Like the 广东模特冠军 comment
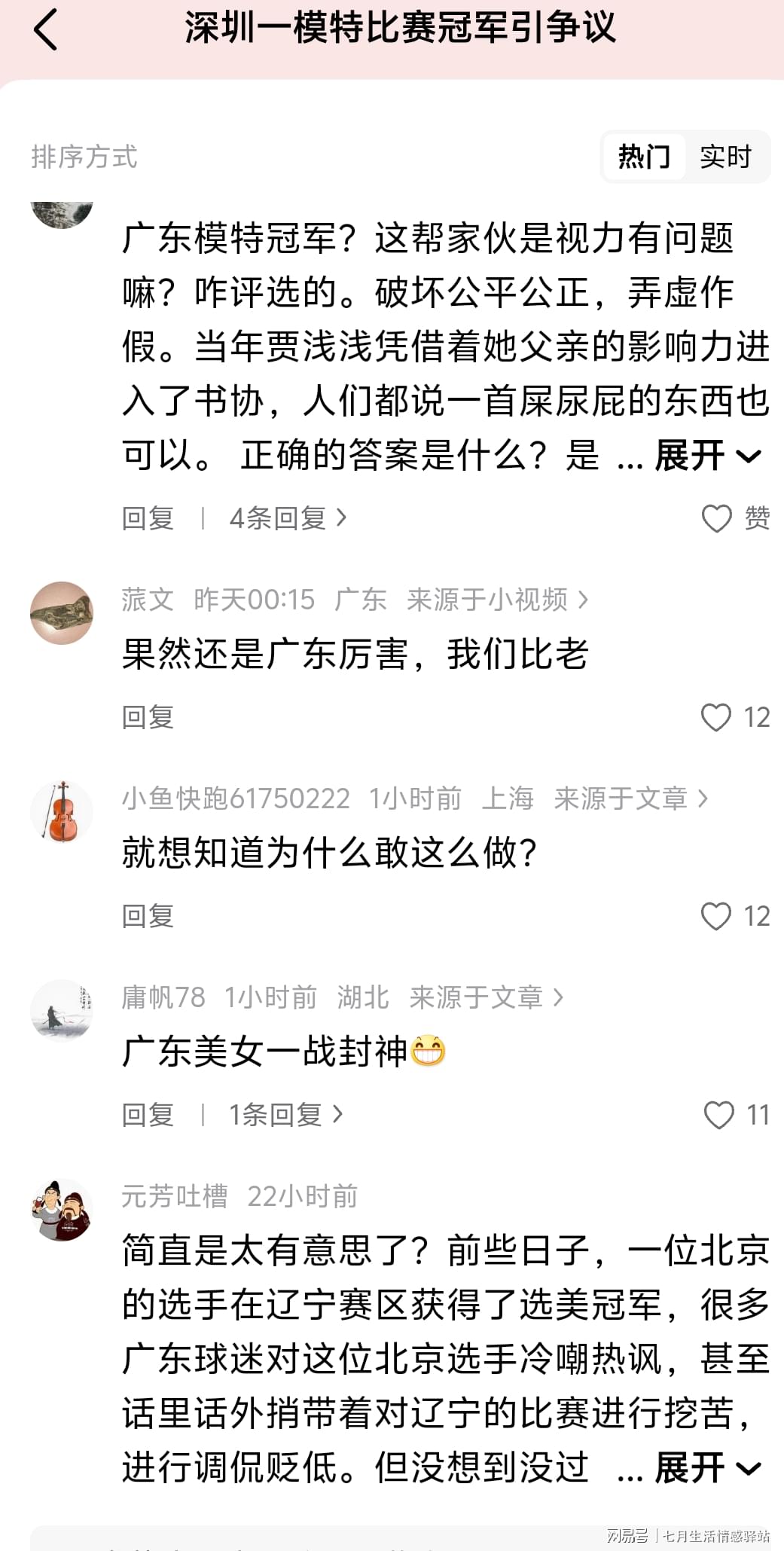 point(717,518)
